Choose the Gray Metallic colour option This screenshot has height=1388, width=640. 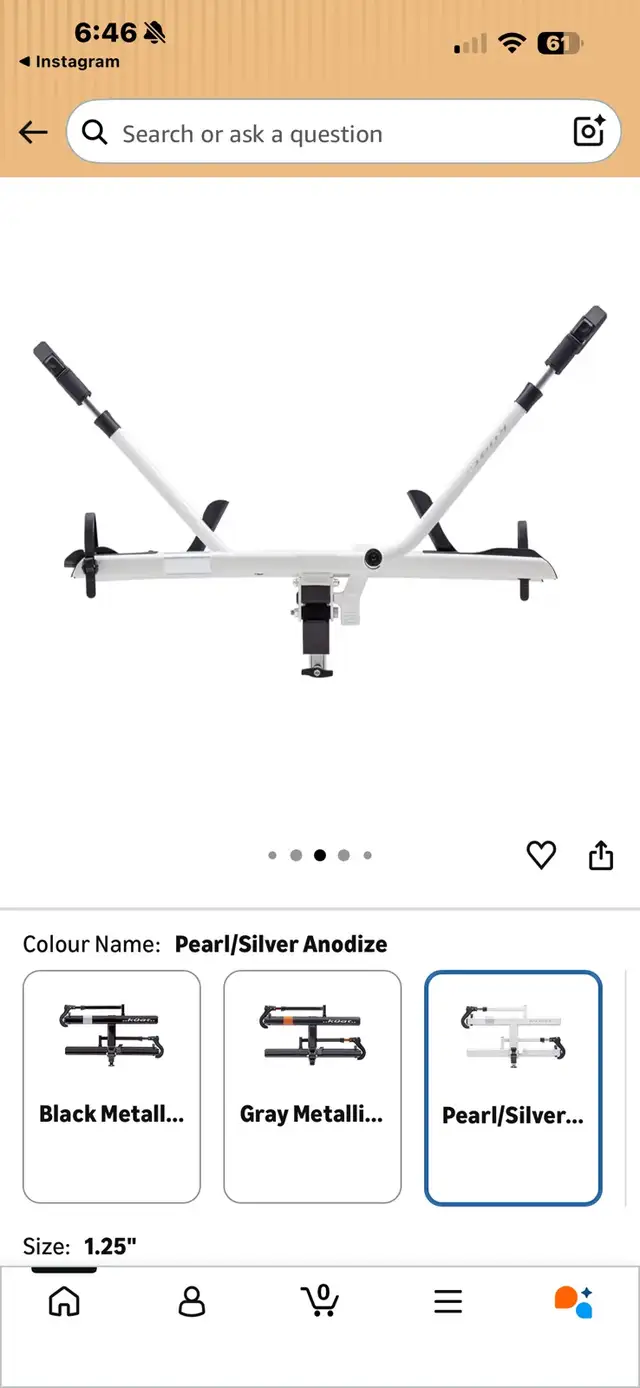pos(312,1086)
